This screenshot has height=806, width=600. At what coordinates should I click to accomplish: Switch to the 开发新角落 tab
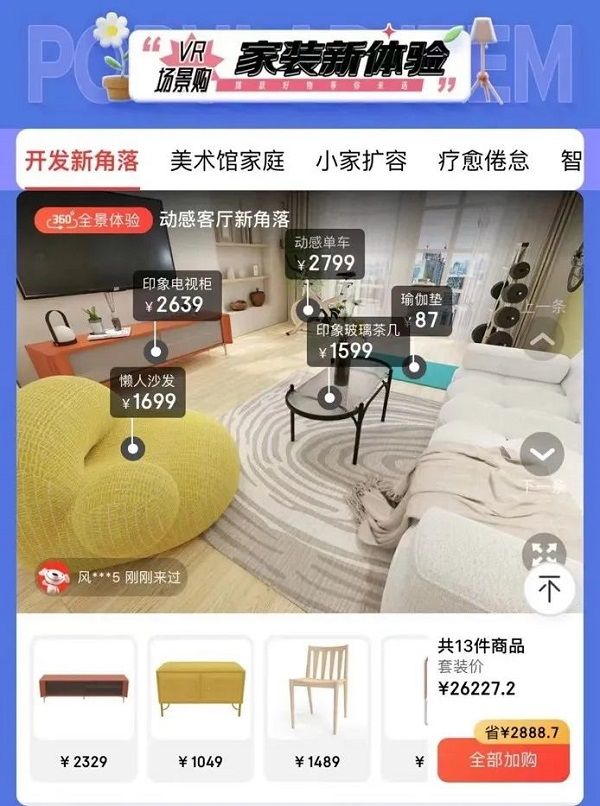82,160
